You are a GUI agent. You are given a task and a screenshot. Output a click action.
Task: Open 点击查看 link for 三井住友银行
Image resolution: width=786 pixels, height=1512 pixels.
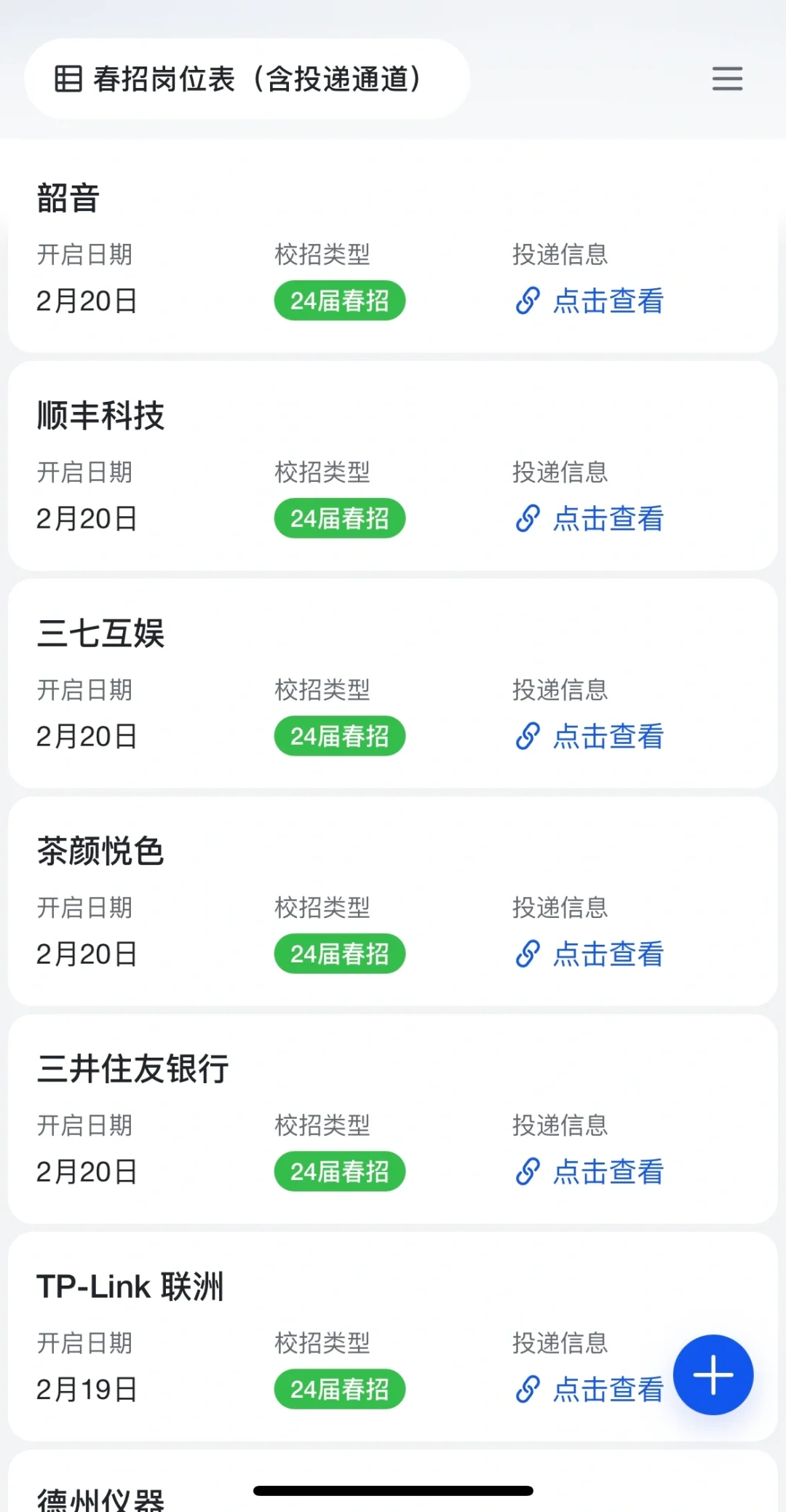point(589,1171)
